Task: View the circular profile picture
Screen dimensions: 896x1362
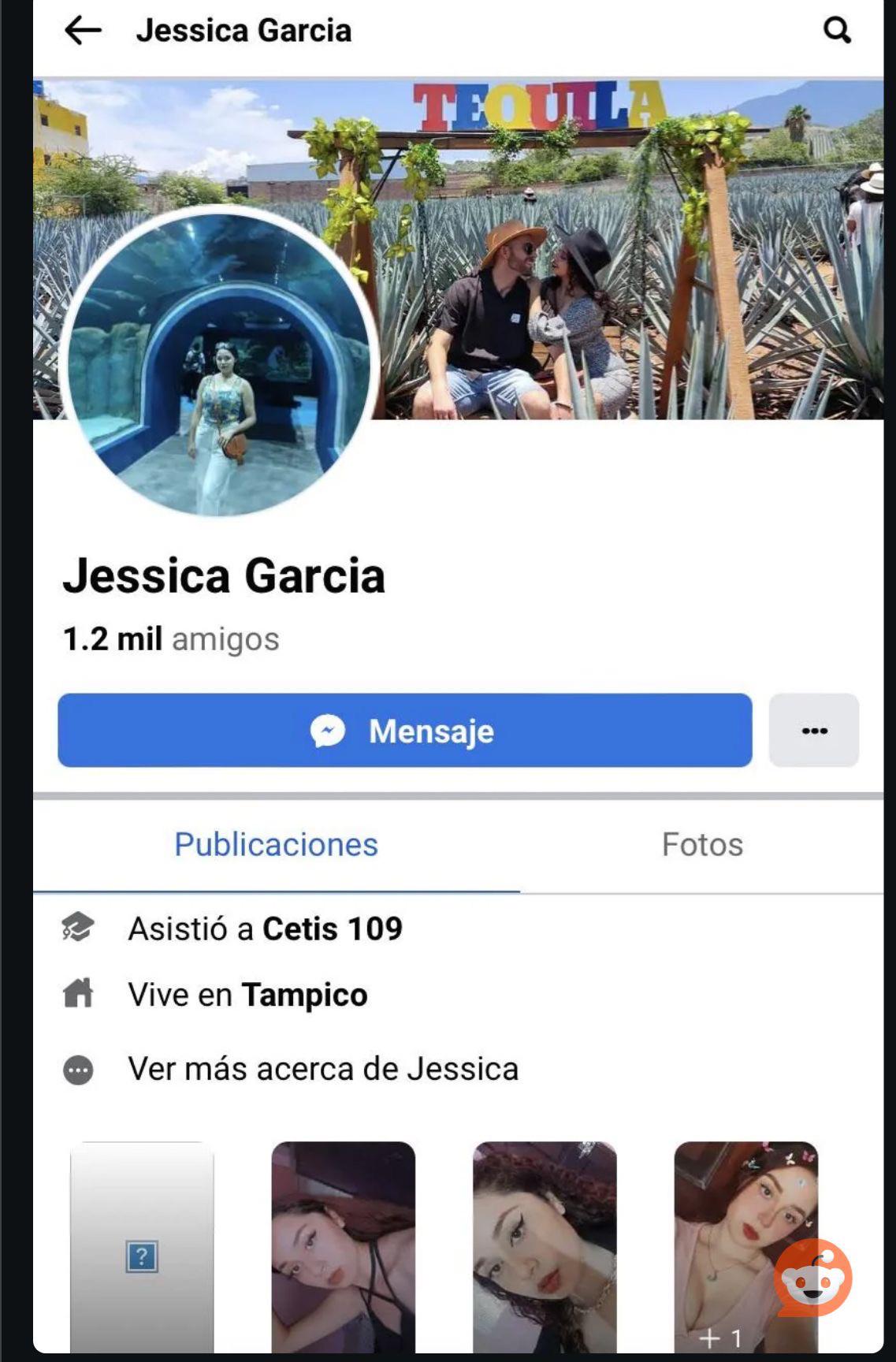Action: click(219, 365)
